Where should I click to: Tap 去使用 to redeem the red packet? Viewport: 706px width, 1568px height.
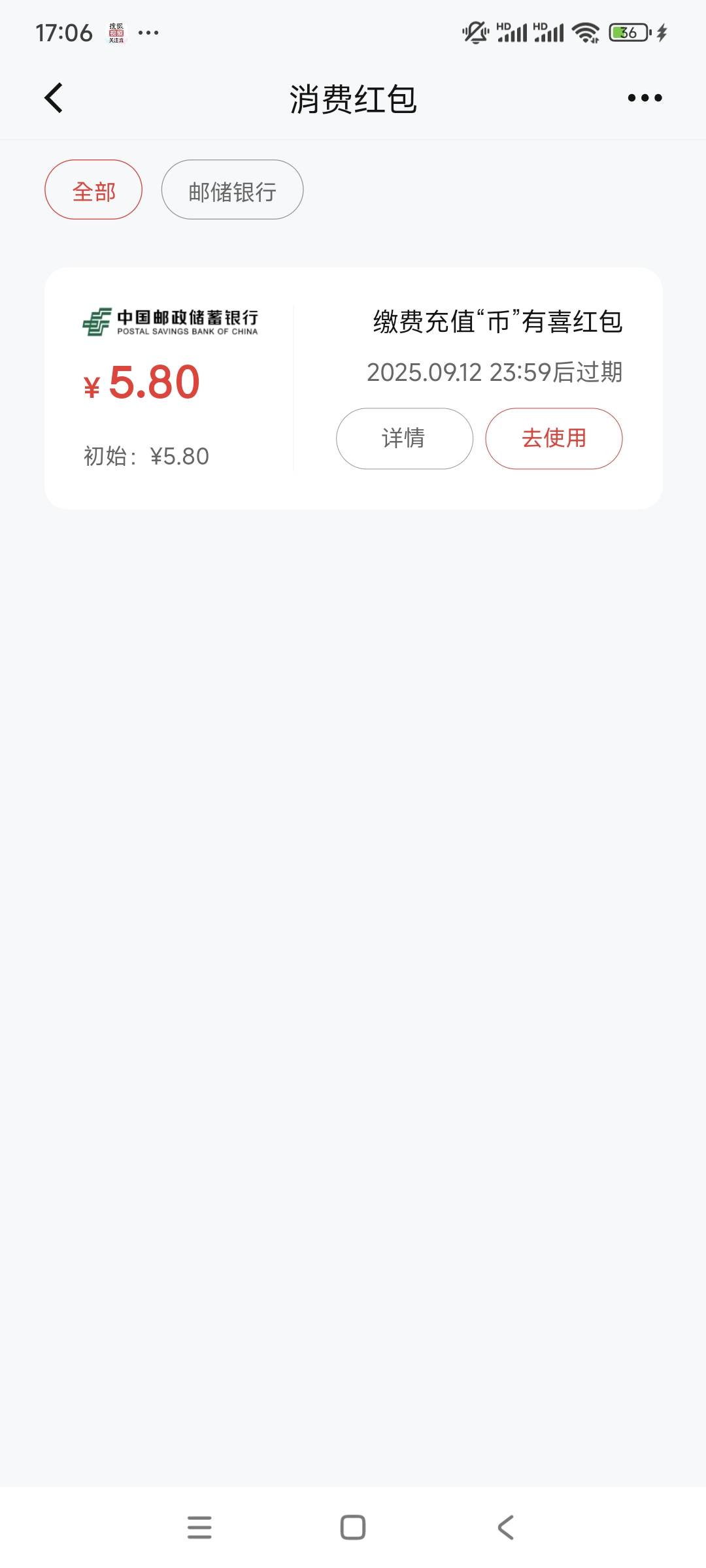tap(554, 438)
